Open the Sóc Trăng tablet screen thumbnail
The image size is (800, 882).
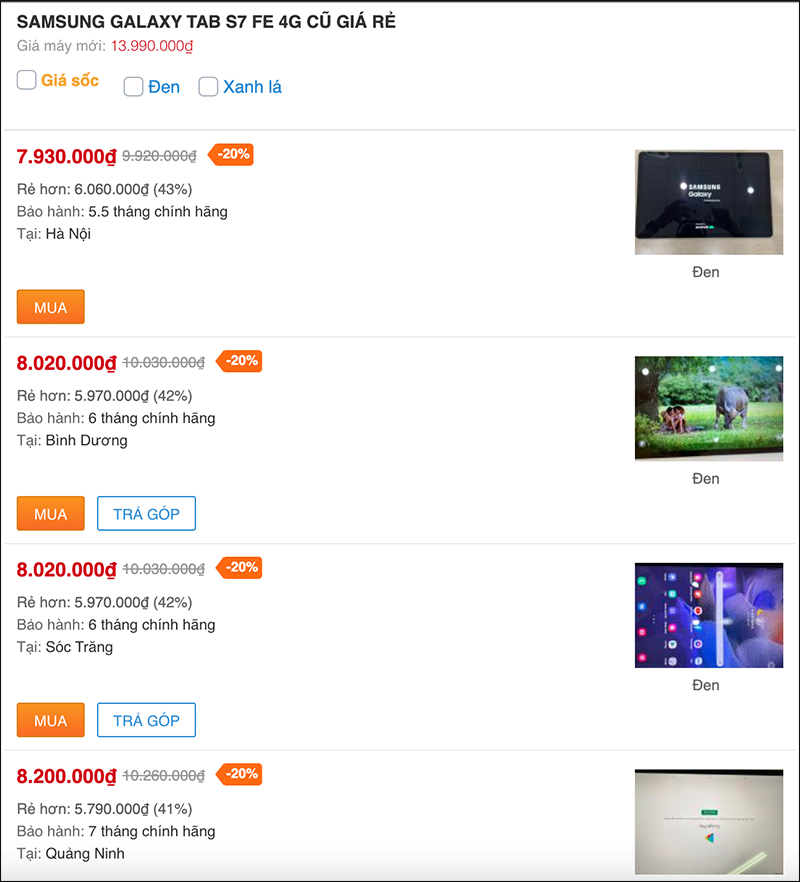[x=708, y=615]
